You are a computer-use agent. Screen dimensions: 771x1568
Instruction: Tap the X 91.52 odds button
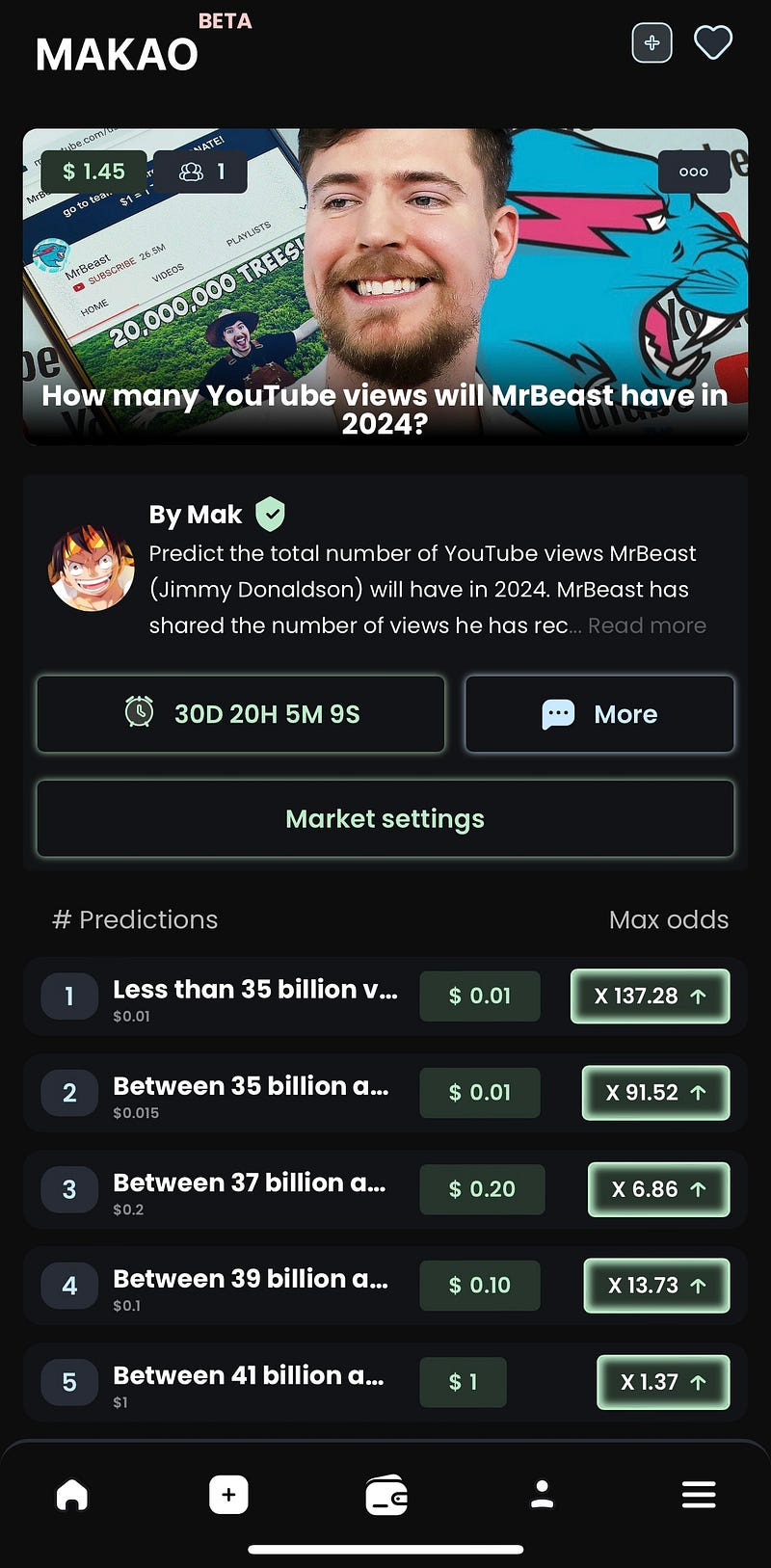click(x=655, y=1093)
